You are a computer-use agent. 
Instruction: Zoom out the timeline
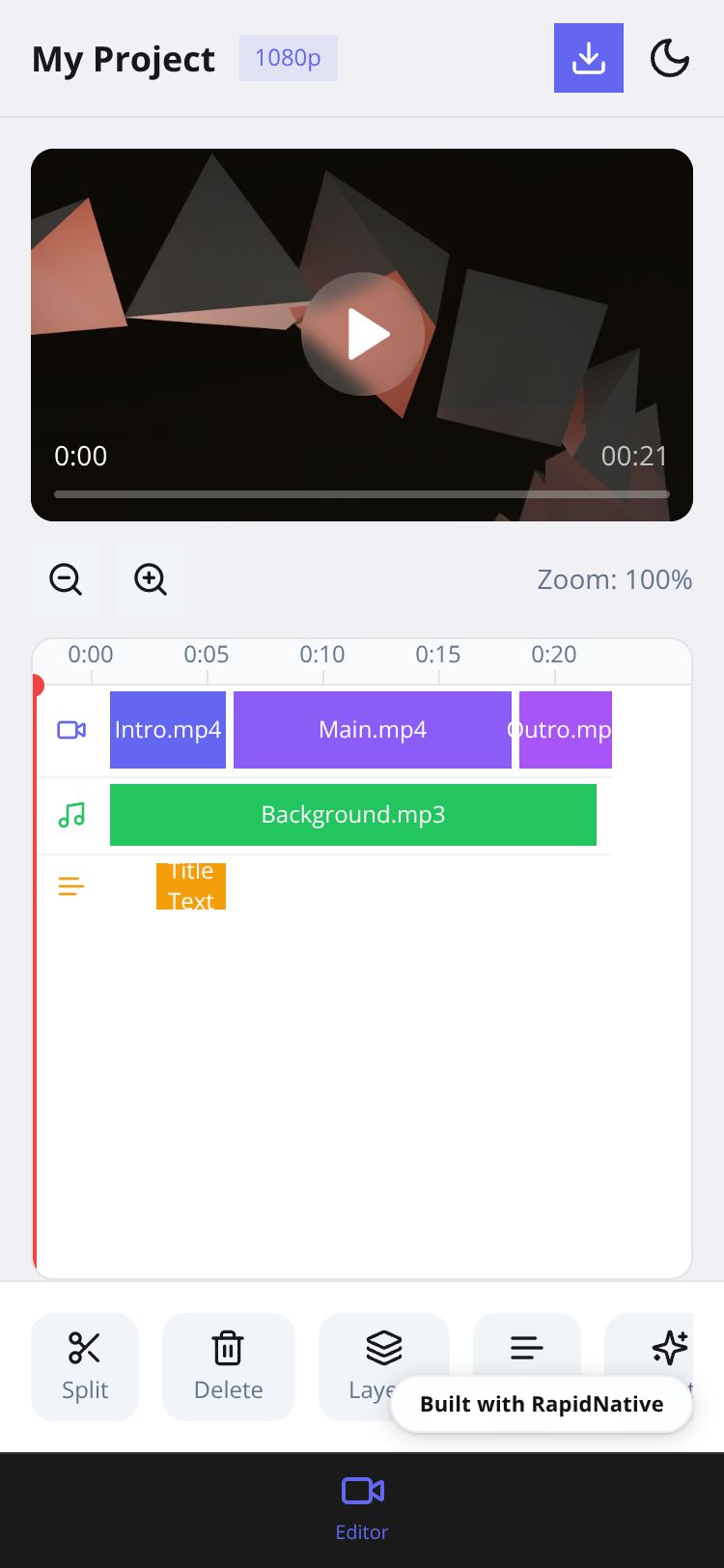(66, 579)
